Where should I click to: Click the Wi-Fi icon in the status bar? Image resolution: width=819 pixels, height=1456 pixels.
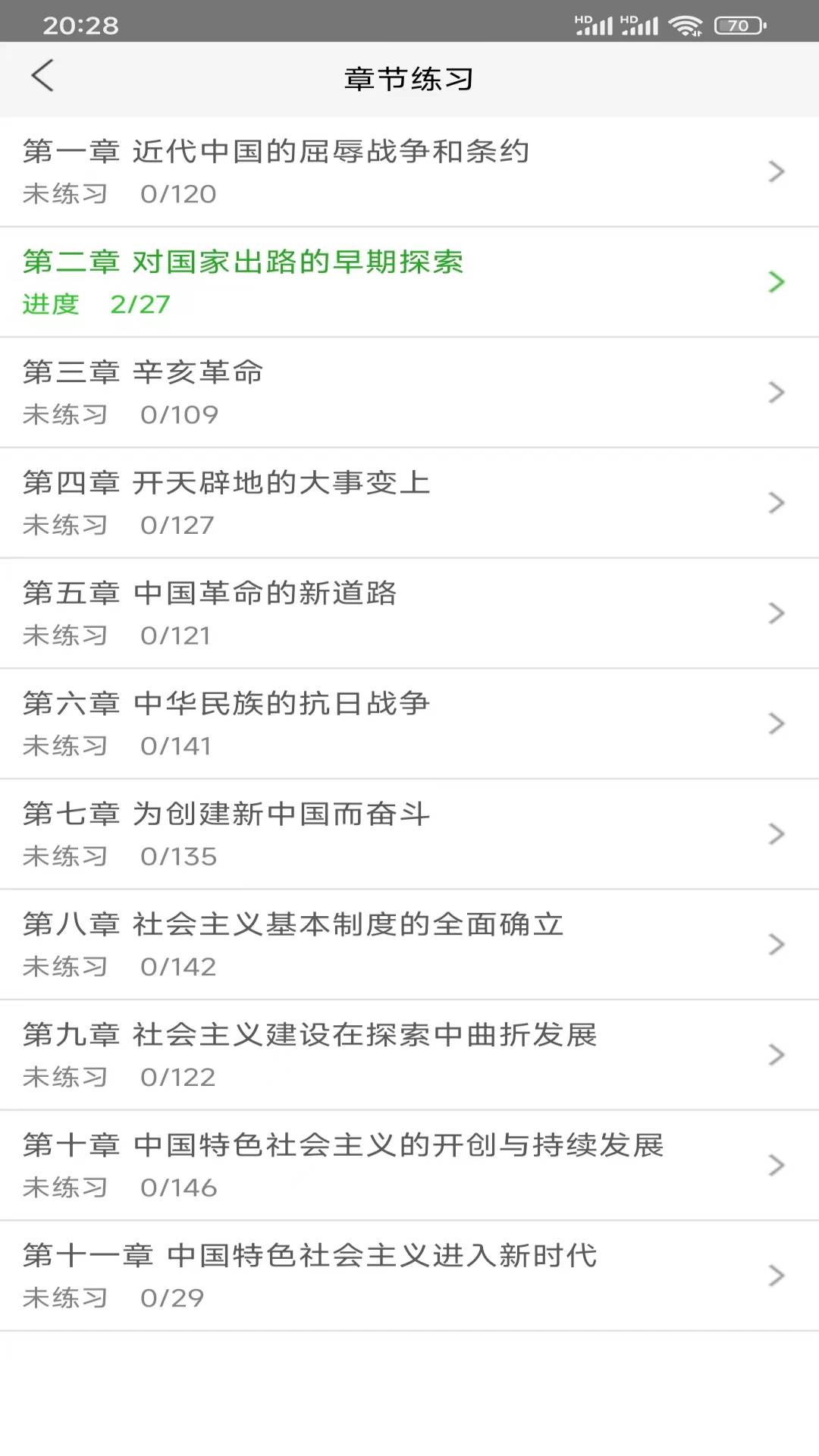(685, 24)
